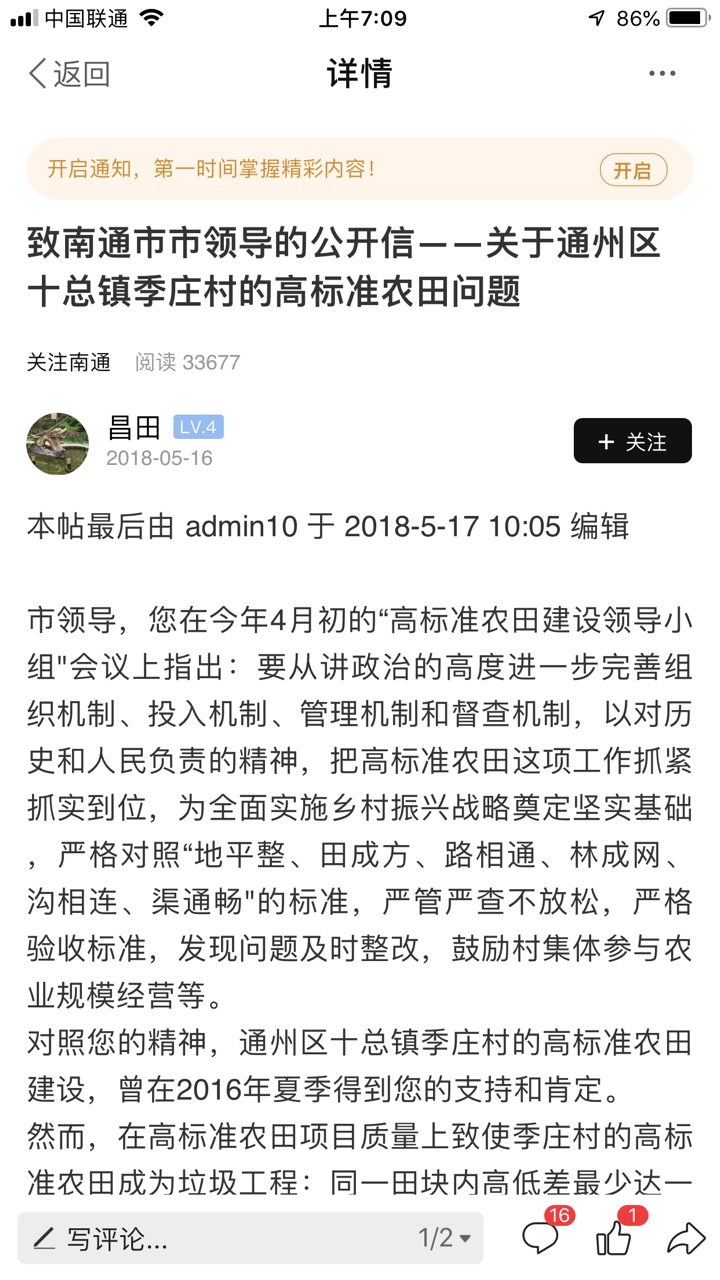The height and width of the screenshot is (1280, 720).
Task: Open 关注南通 section link
Action: [x=69, y=362]
